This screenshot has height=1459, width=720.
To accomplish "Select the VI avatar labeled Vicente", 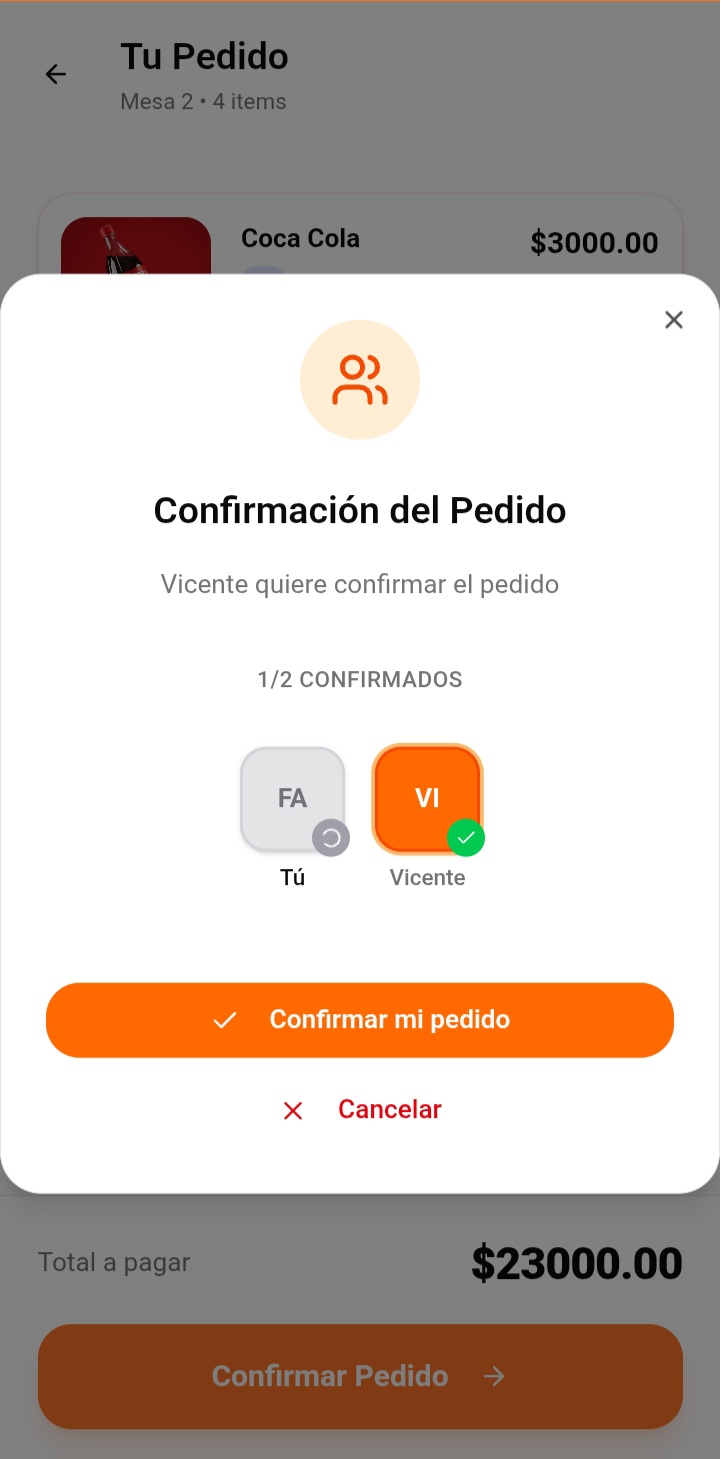I will click(x=427, y=798).
